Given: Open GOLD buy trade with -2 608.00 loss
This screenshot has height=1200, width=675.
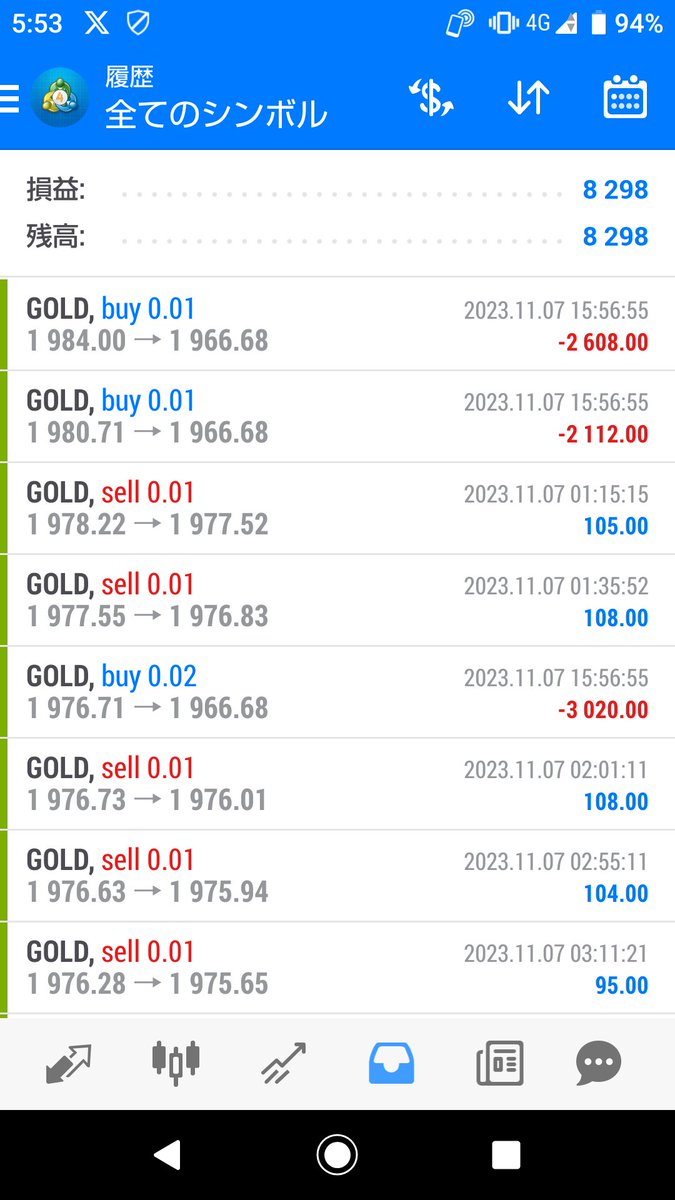Looking at the screenshot, I should tap(338, 325).
